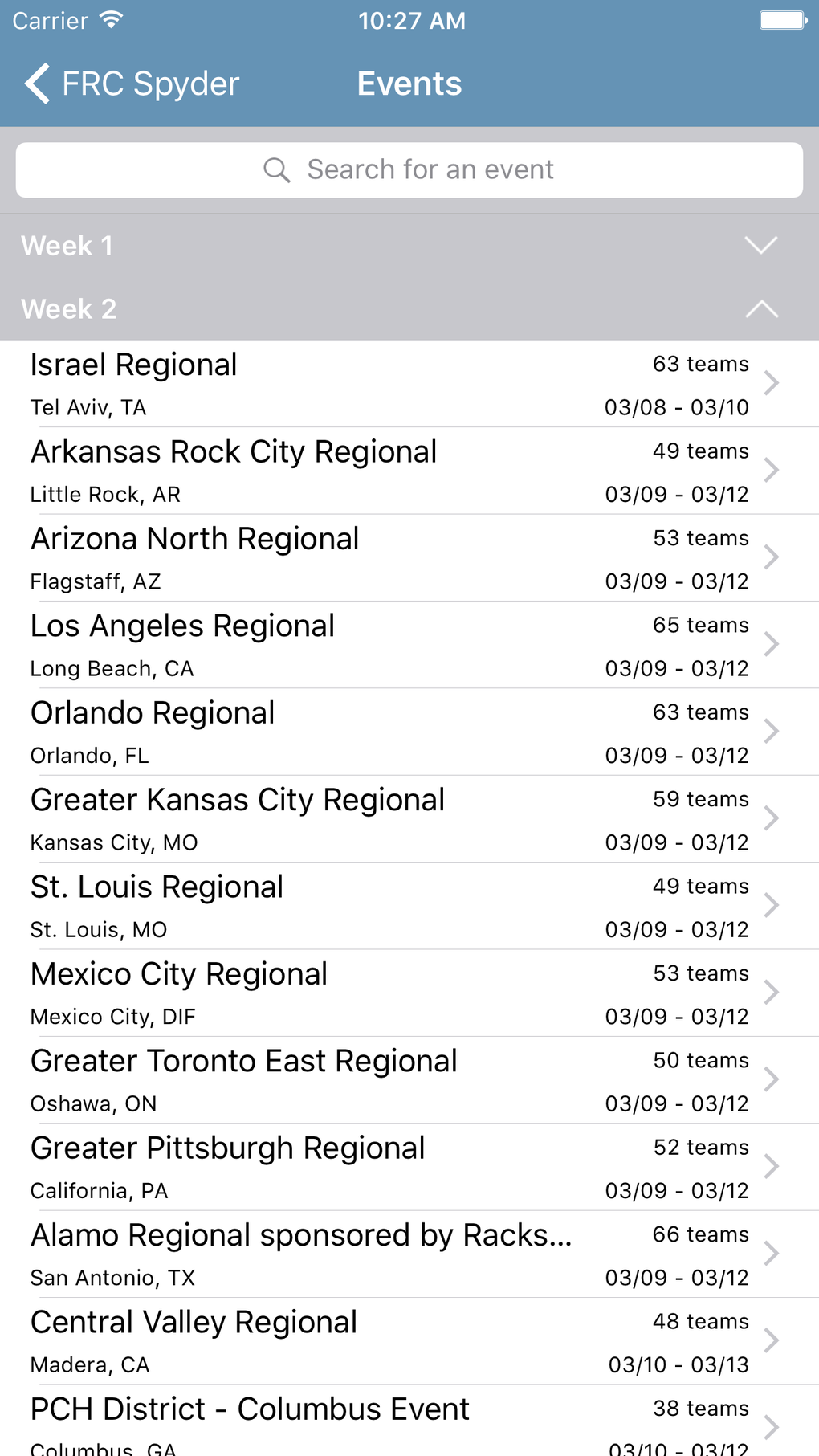Select the Events title header
Viewport: 819px width, 1456px height.
pos(409,83)
